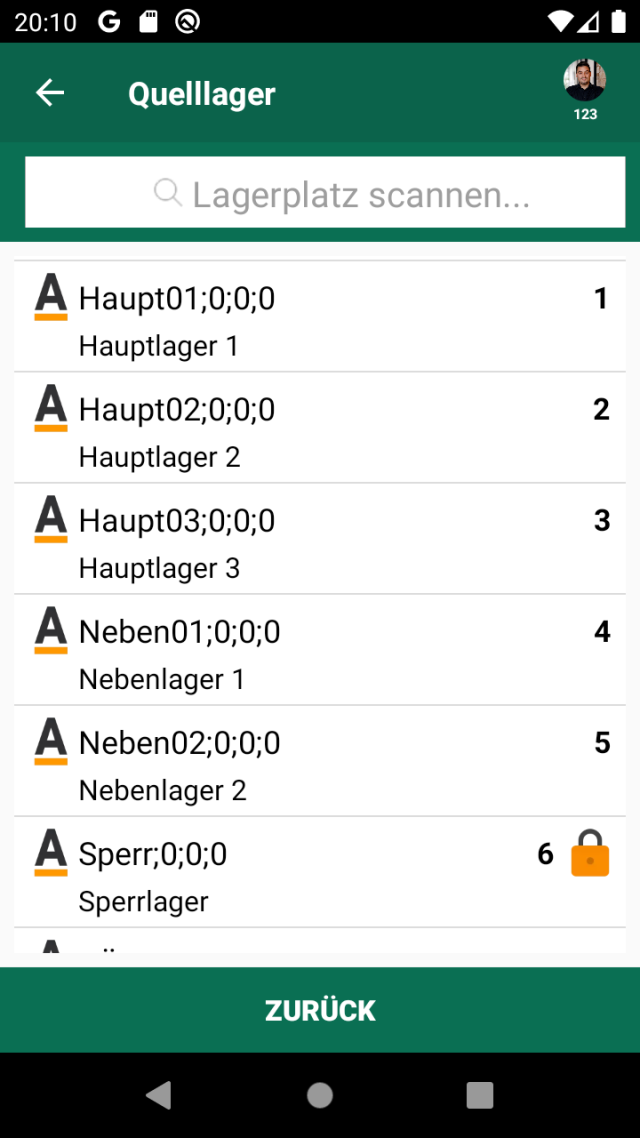Focus the Lagerplatz scannen search field

point(325,192)
